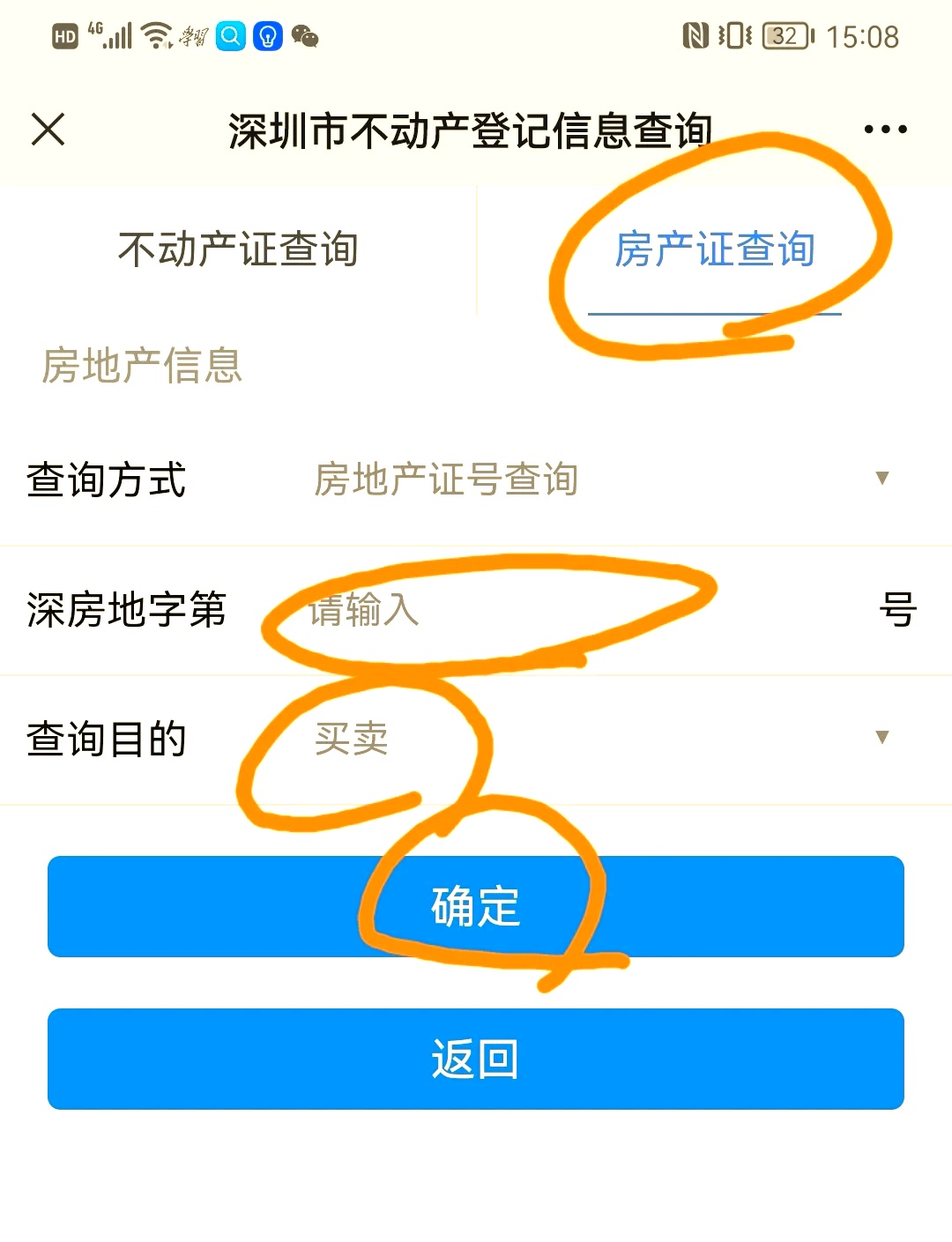This screenshot has height=1242, width=952.
Task: Tap the 确定 button to submit
Action: coord(476,906)
